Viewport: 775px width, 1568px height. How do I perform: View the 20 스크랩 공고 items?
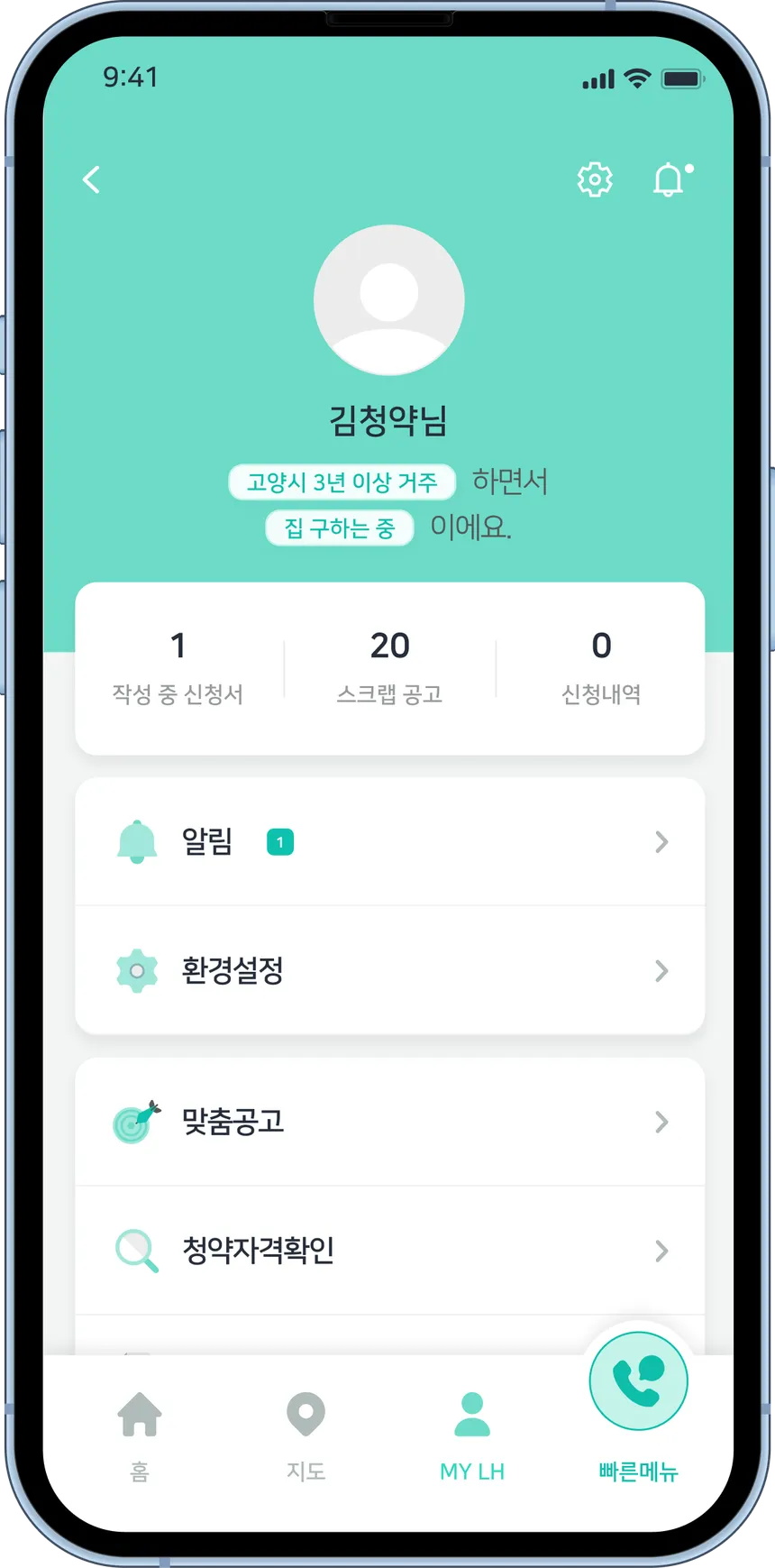pyautogui.click(x=389, y=668)
